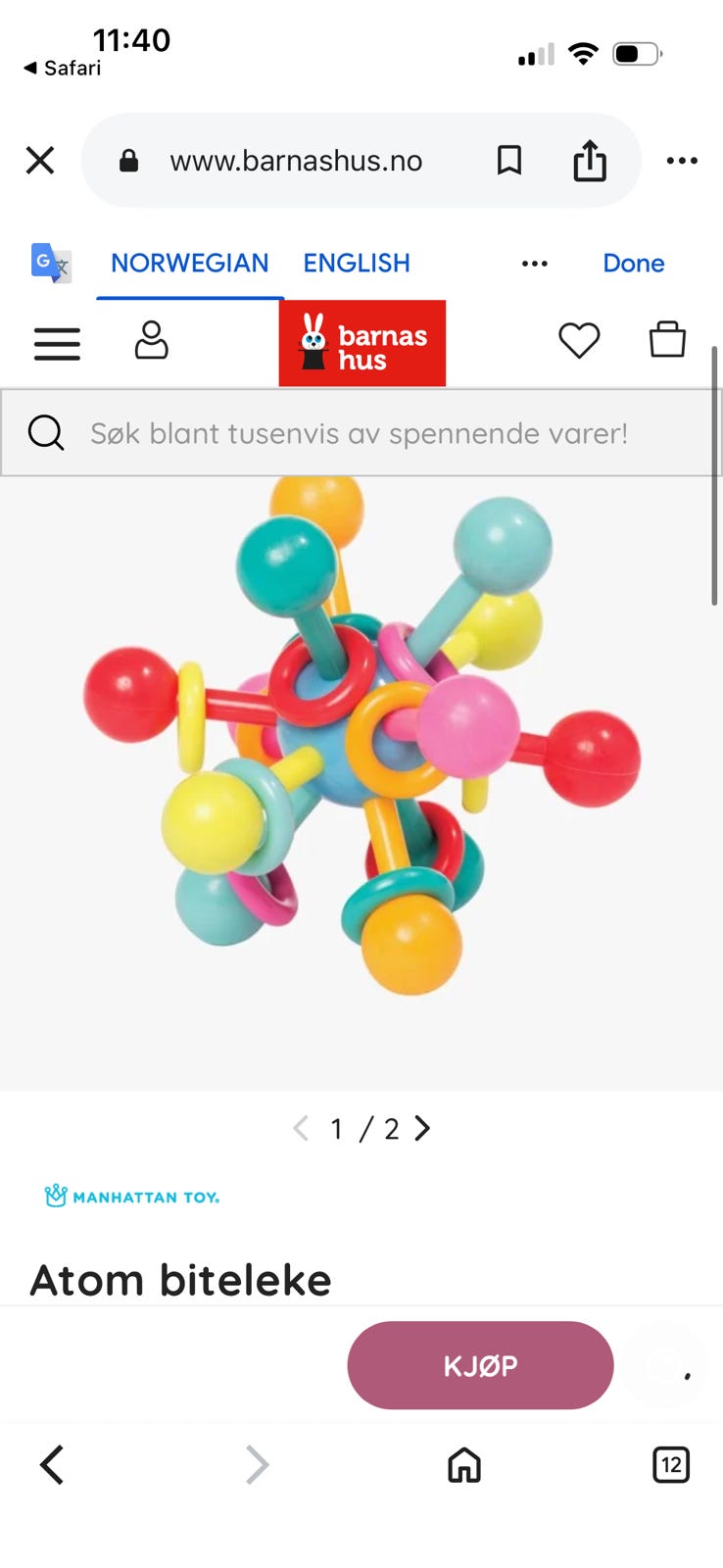Show all open tabs with tab counter
The width and height of the screenshot is (723, 1568).
(671, 1465)
